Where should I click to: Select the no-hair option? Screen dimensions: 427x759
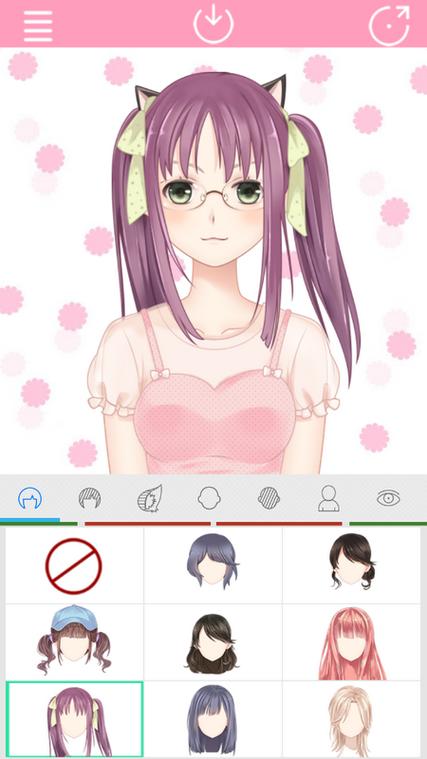[74, 566]
